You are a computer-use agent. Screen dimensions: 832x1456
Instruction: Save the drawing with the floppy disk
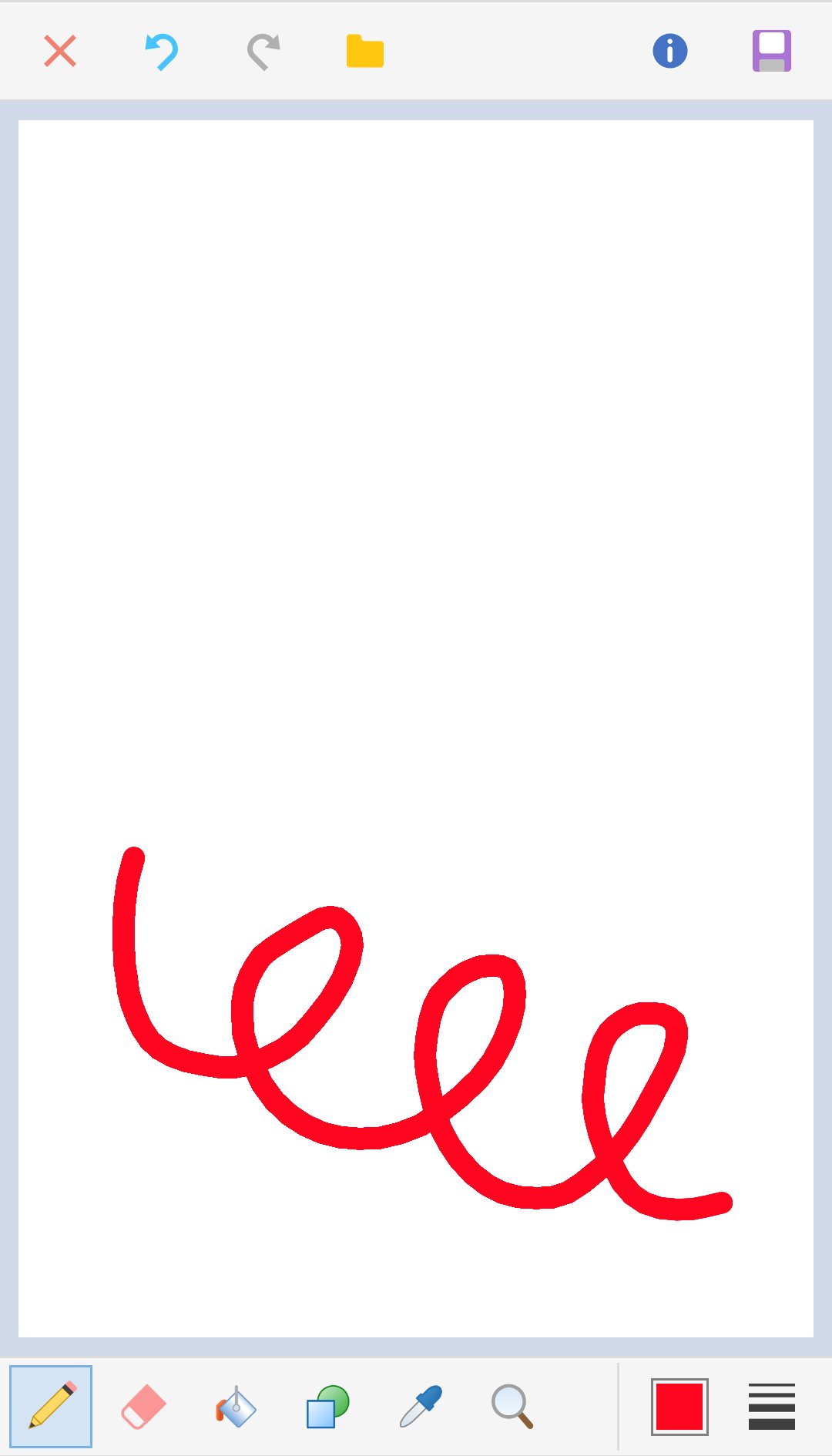[x=772, y=52]
